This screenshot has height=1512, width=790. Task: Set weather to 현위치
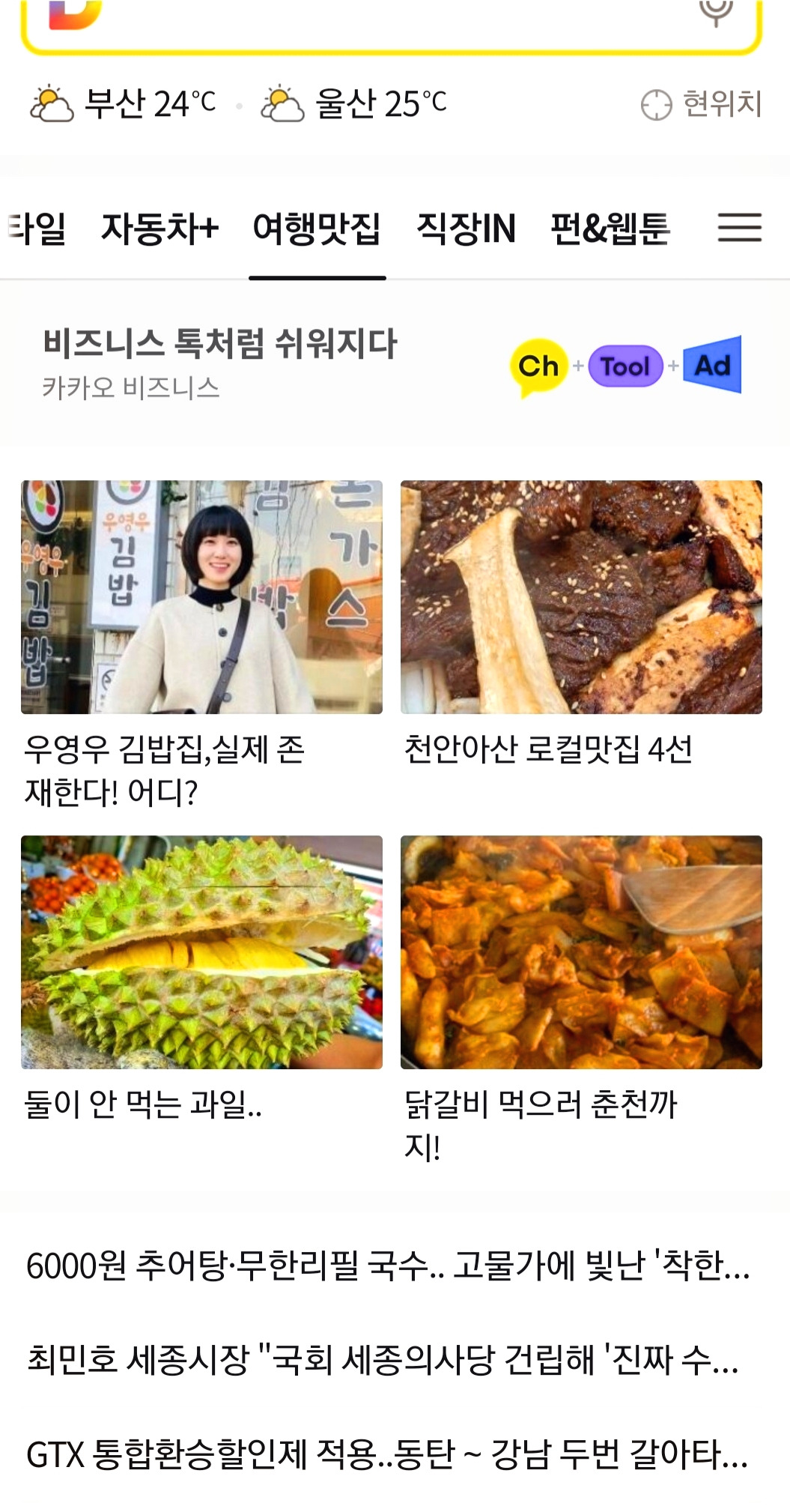coord(702,104)
